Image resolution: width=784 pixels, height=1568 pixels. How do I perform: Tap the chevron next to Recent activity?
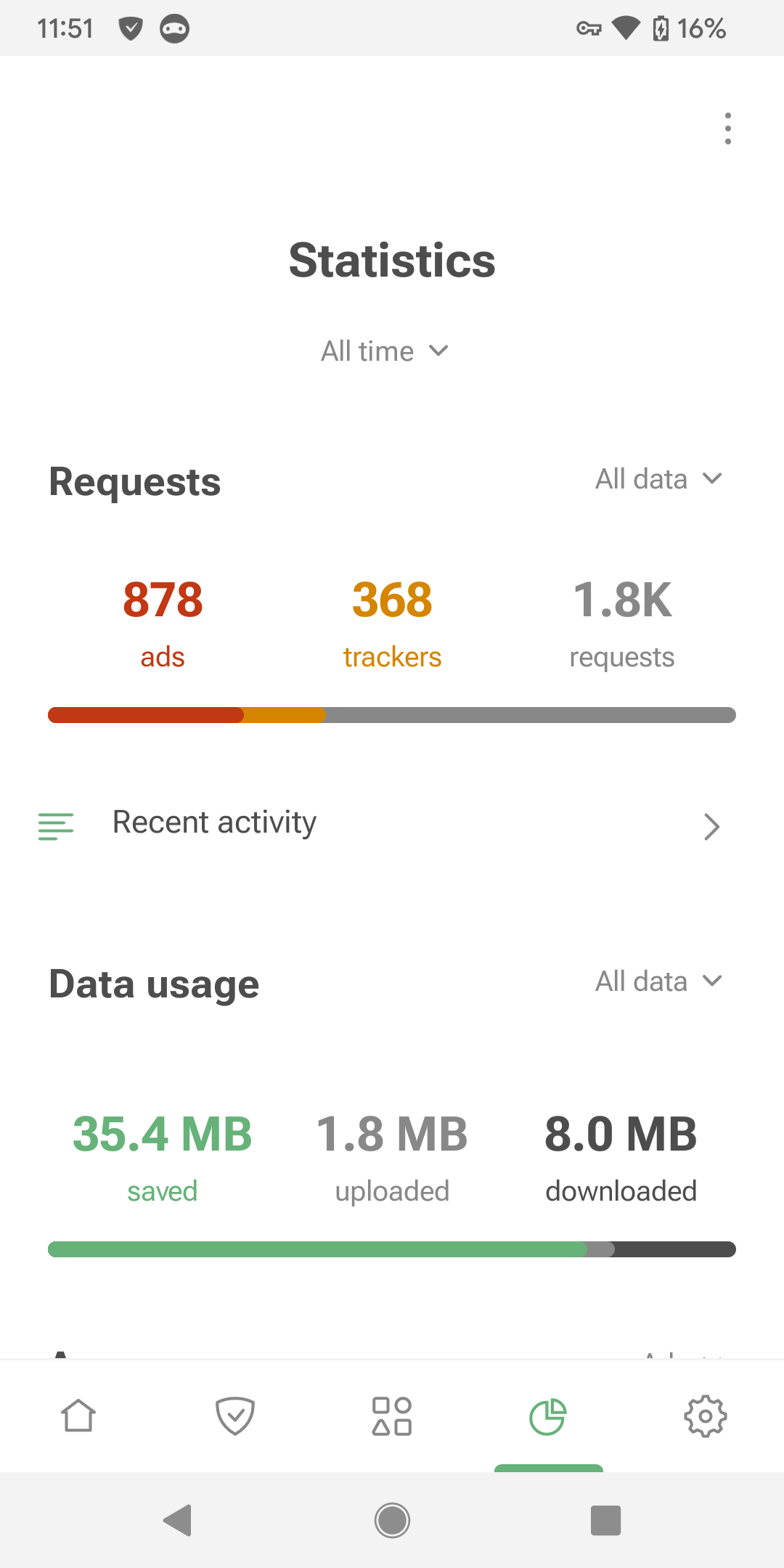(711, 826)
